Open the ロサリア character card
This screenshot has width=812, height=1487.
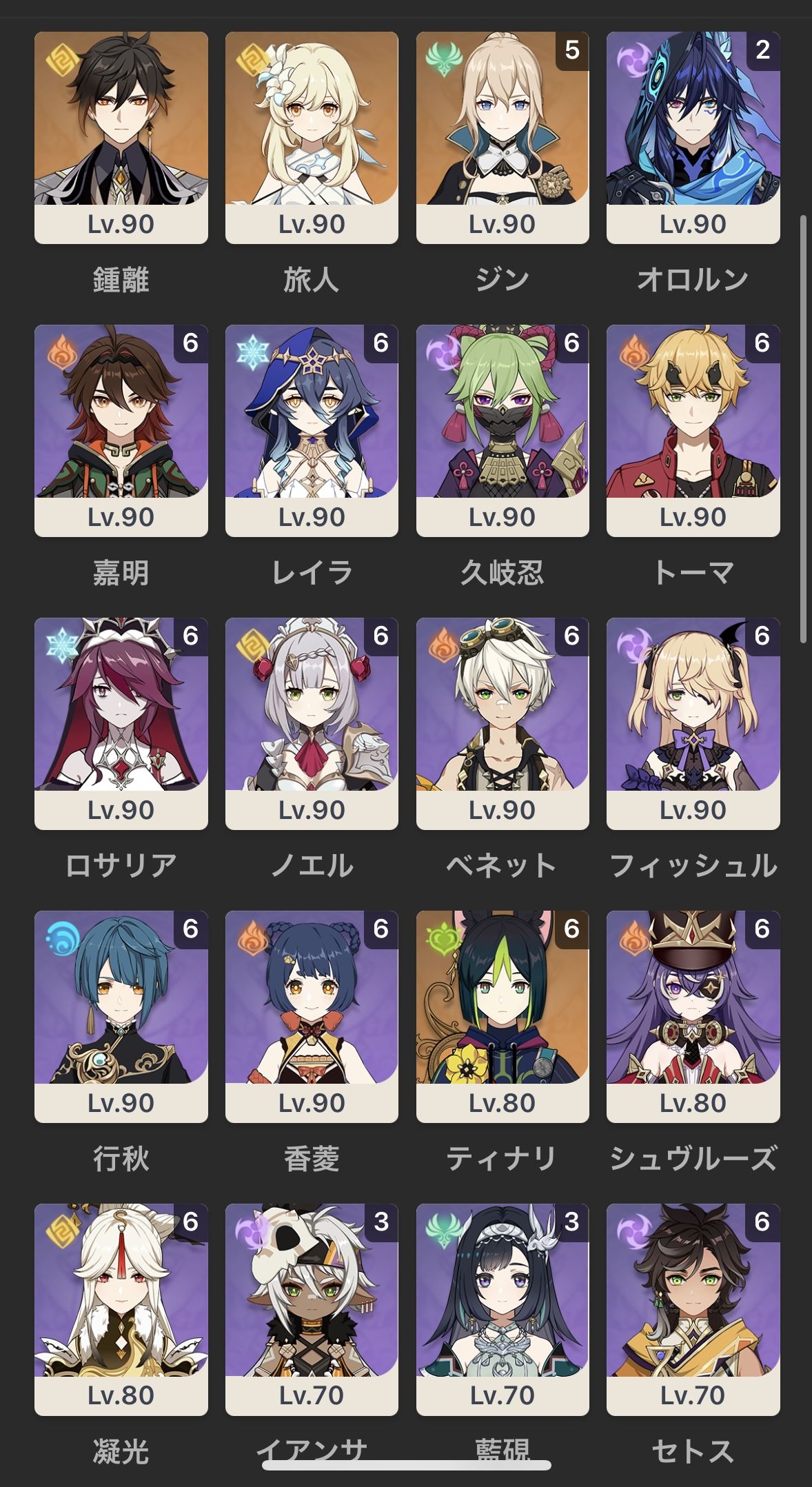121,723
